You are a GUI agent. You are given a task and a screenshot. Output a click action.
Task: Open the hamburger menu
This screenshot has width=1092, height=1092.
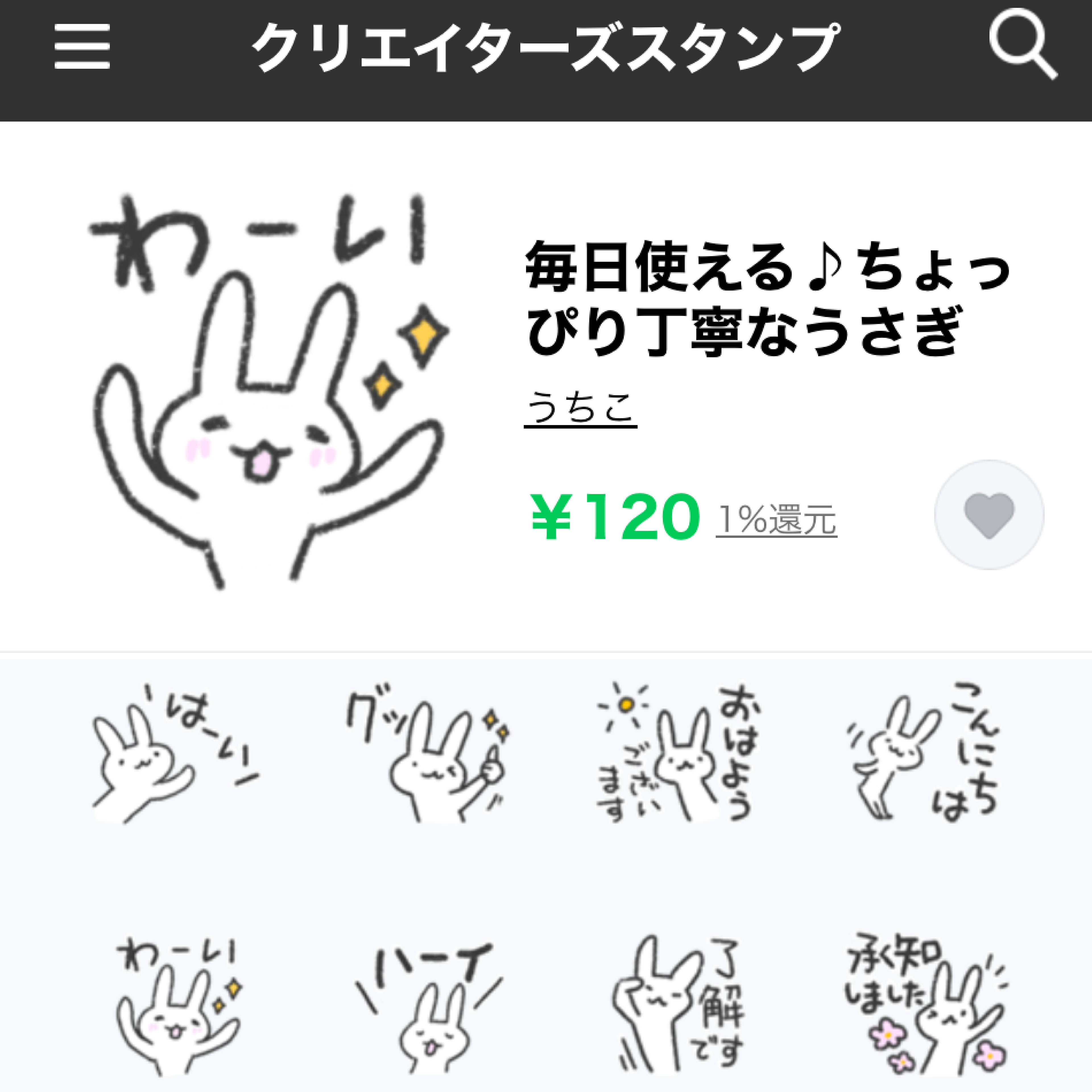pos(82,46)
